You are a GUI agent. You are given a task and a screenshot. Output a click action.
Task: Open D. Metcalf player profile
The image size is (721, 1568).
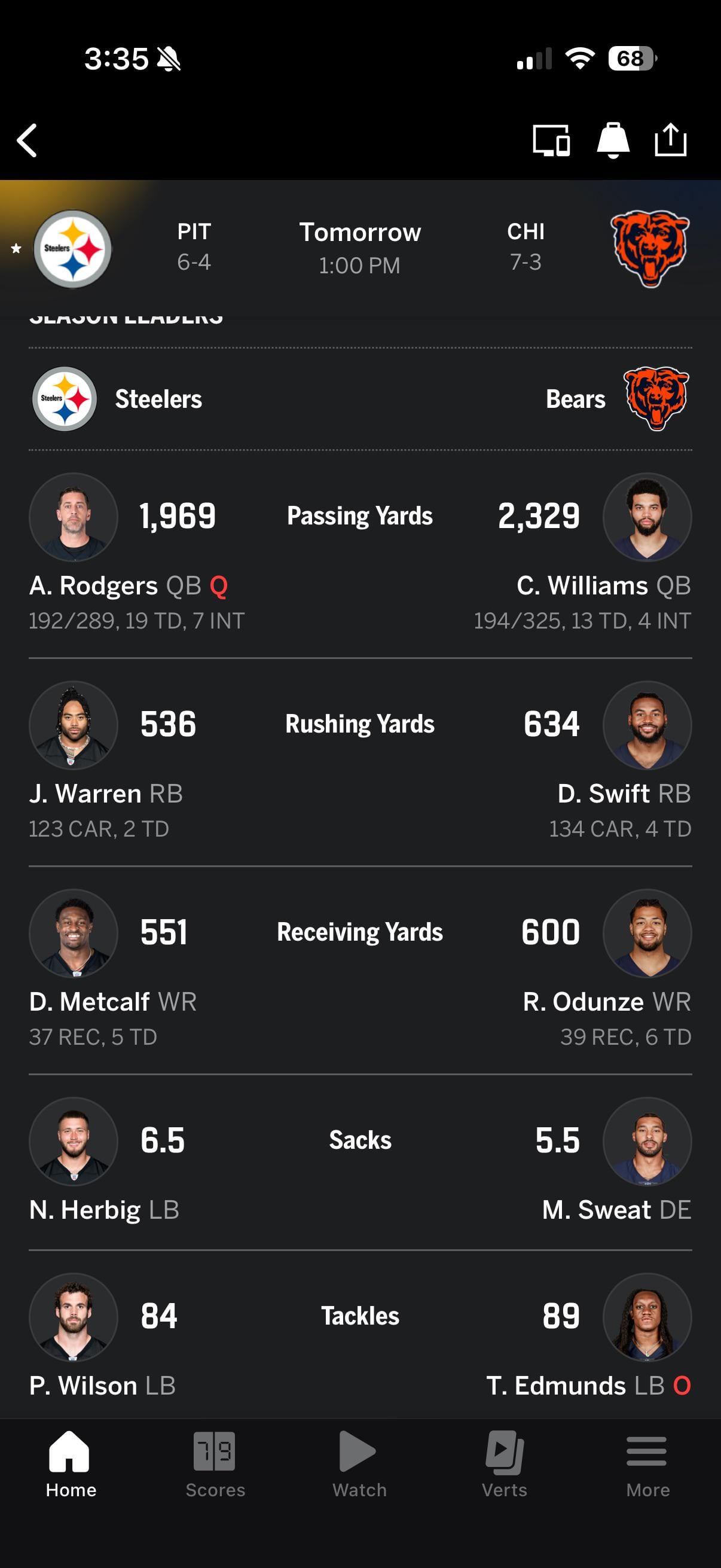click(74, 933)
